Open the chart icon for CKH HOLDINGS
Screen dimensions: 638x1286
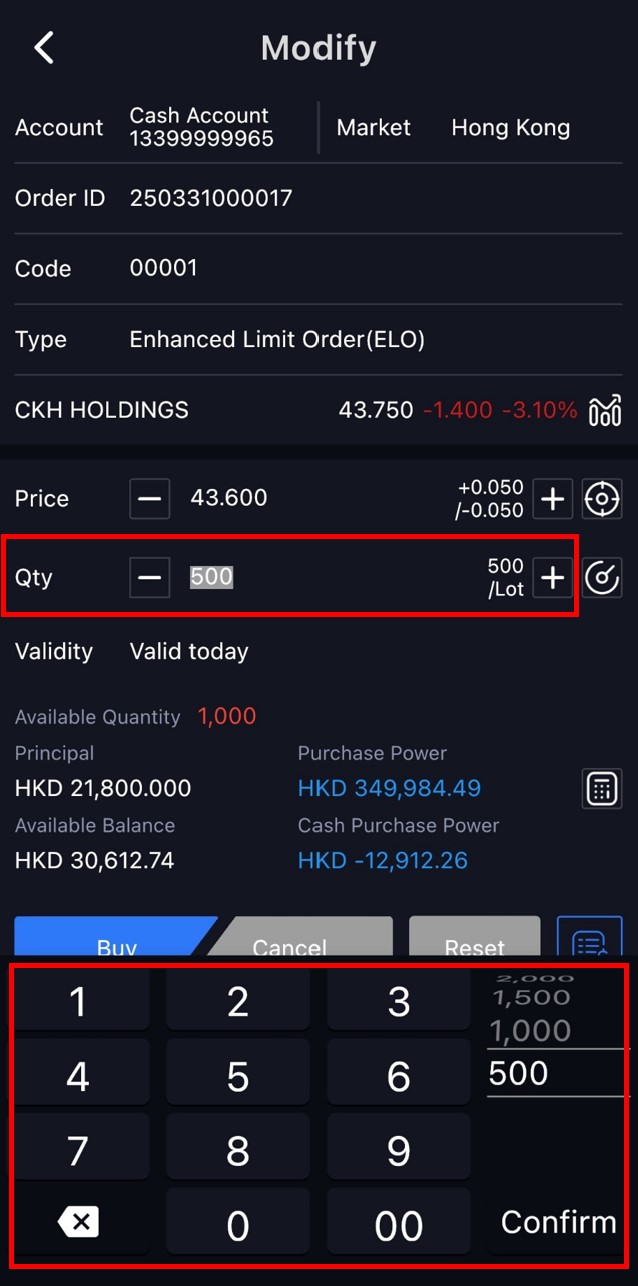[605, 410]
